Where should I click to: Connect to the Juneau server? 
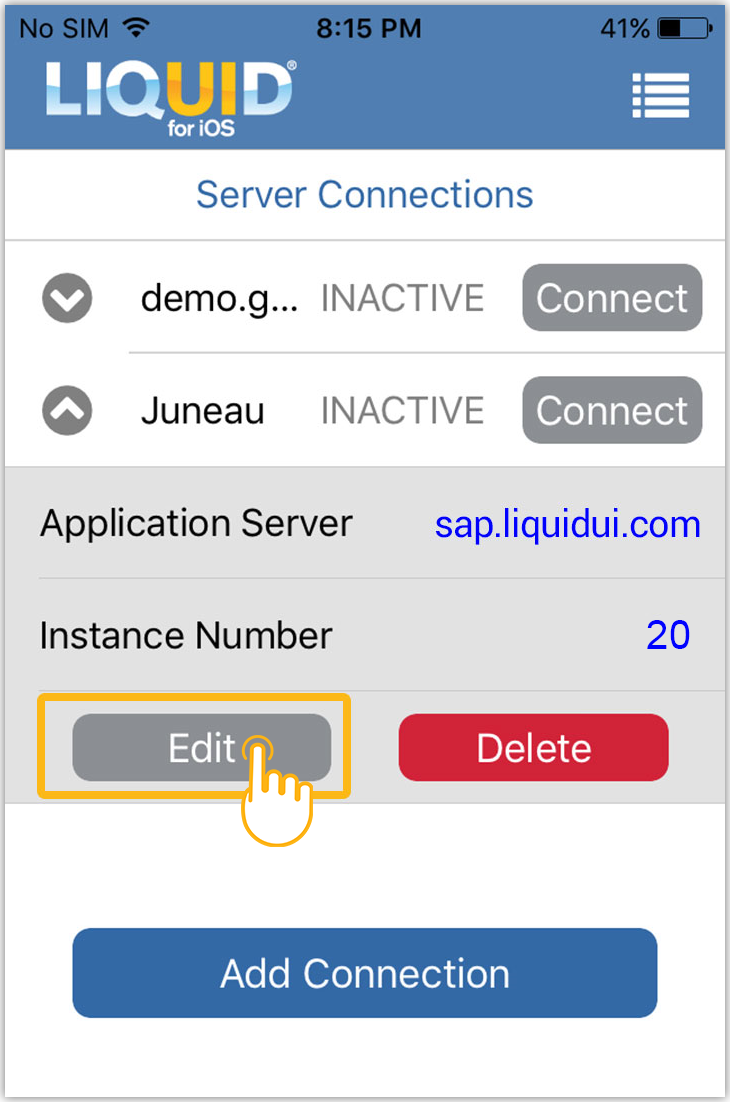612,410
